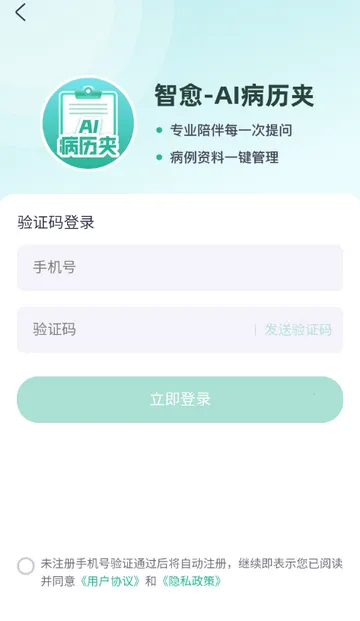
Task: Check the agreement consent circle
Action: [x=26, y=566]
